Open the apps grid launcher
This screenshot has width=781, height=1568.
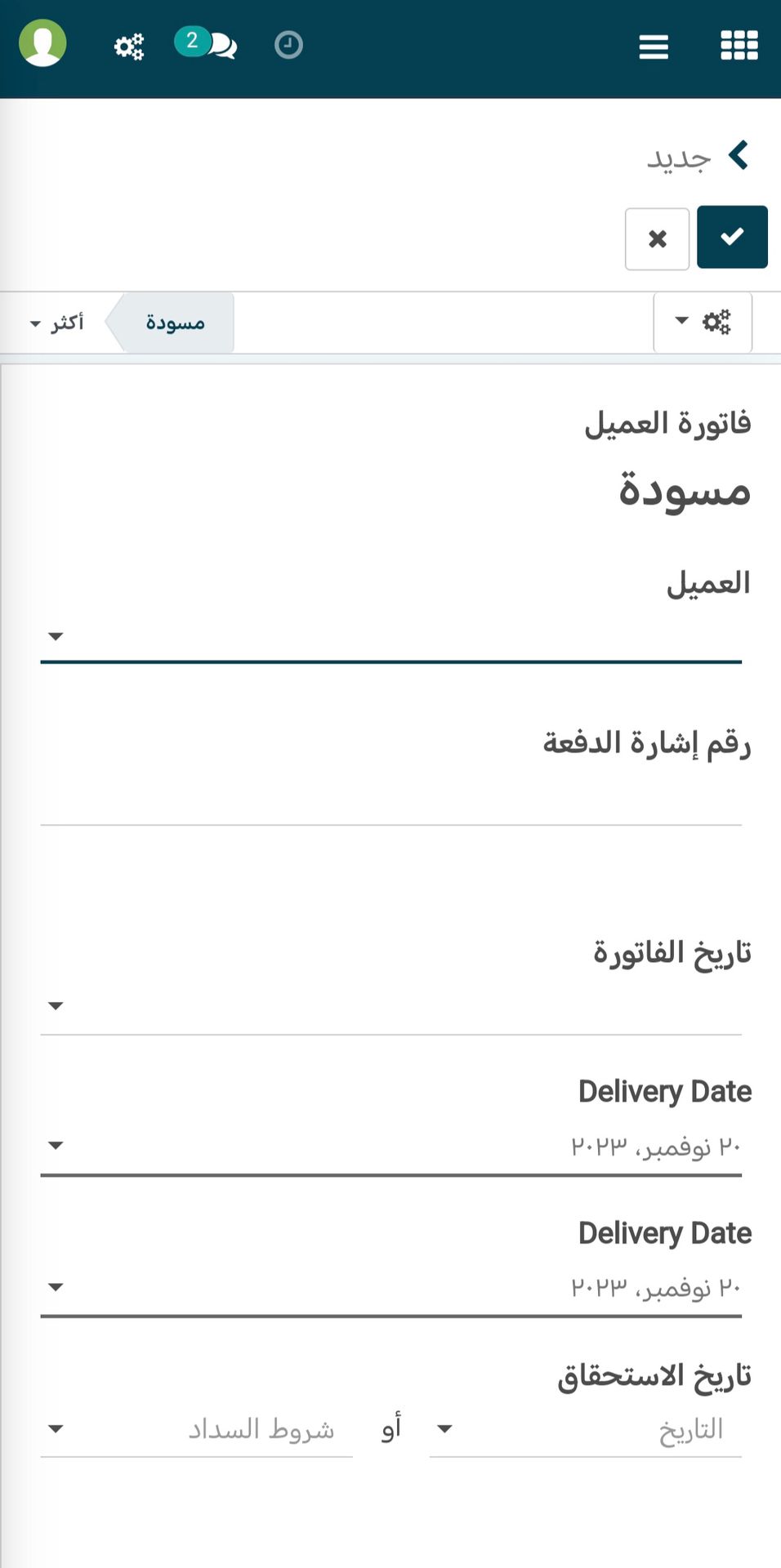click(x=739, y=46)
